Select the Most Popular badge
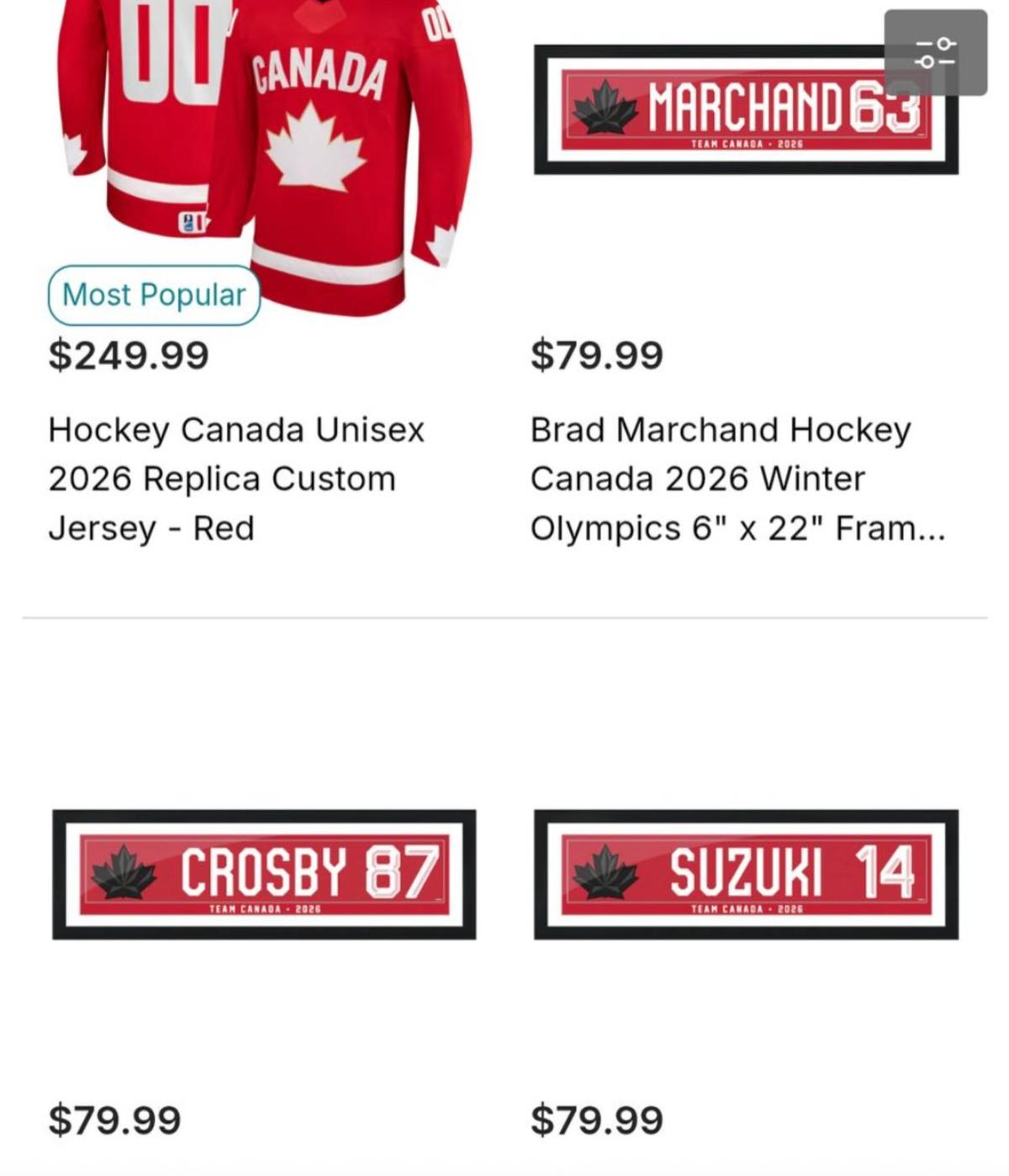Image resolution: width=1009 pixels, height=1176 pixels. click(x=151, y=294)
